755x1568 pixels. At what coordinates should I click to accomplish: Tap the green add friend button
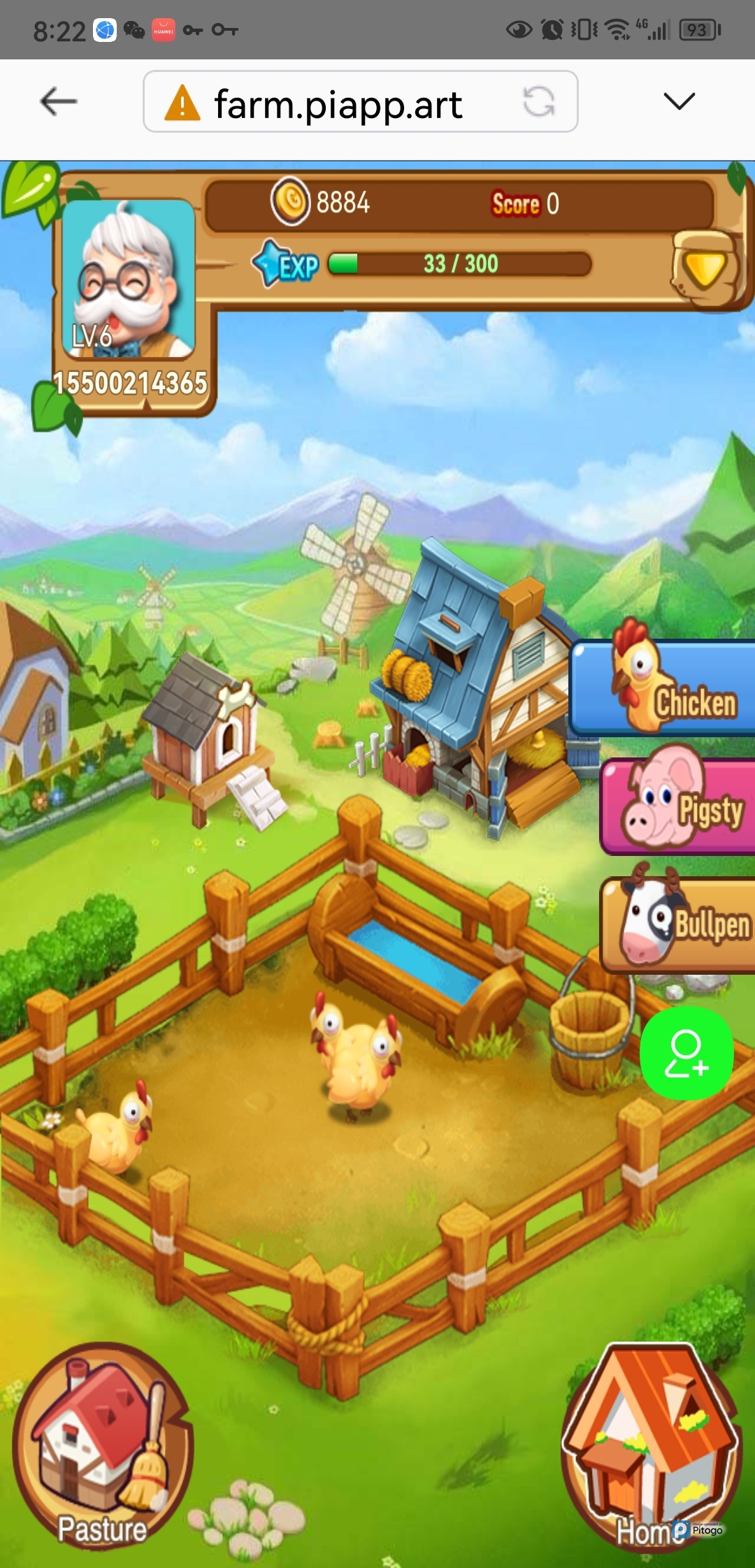point(686,1054)
